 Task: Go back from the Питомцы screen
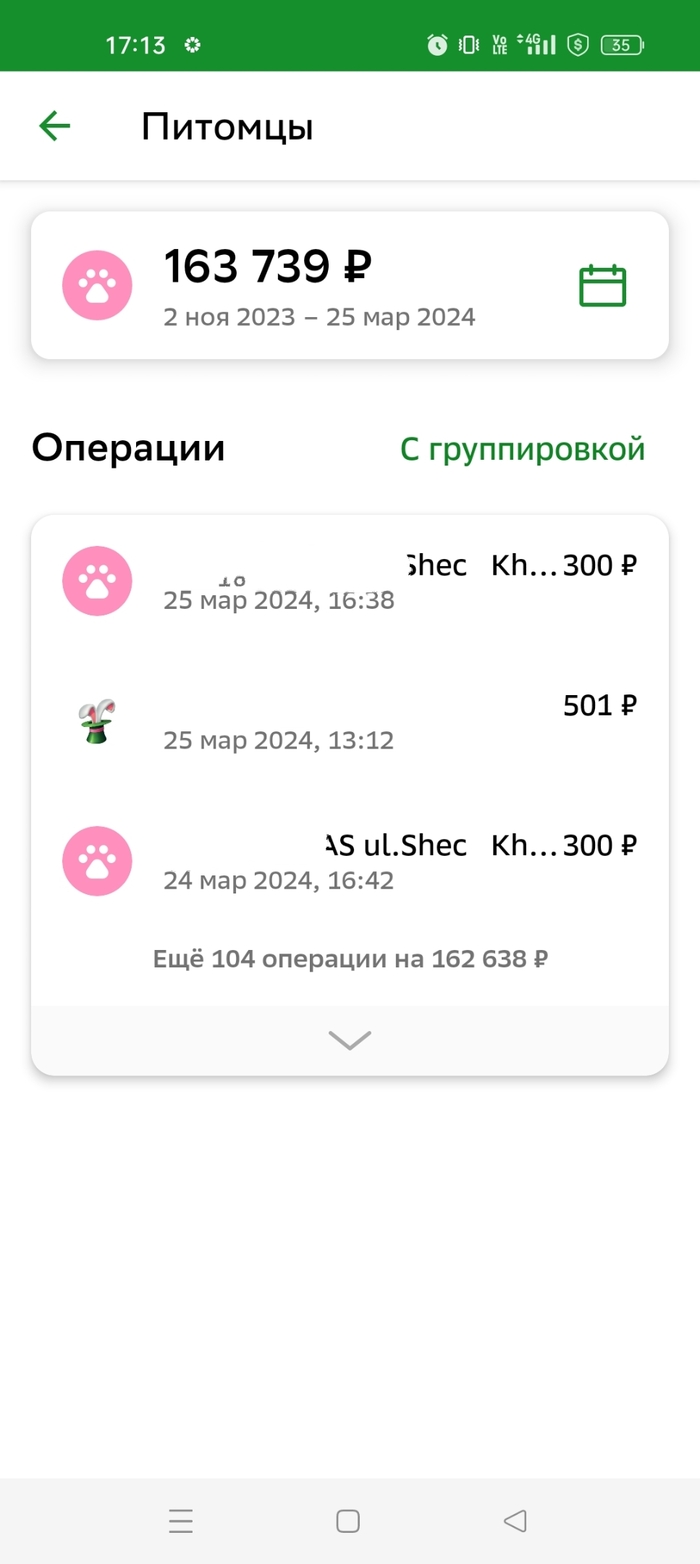pos(55,126)
